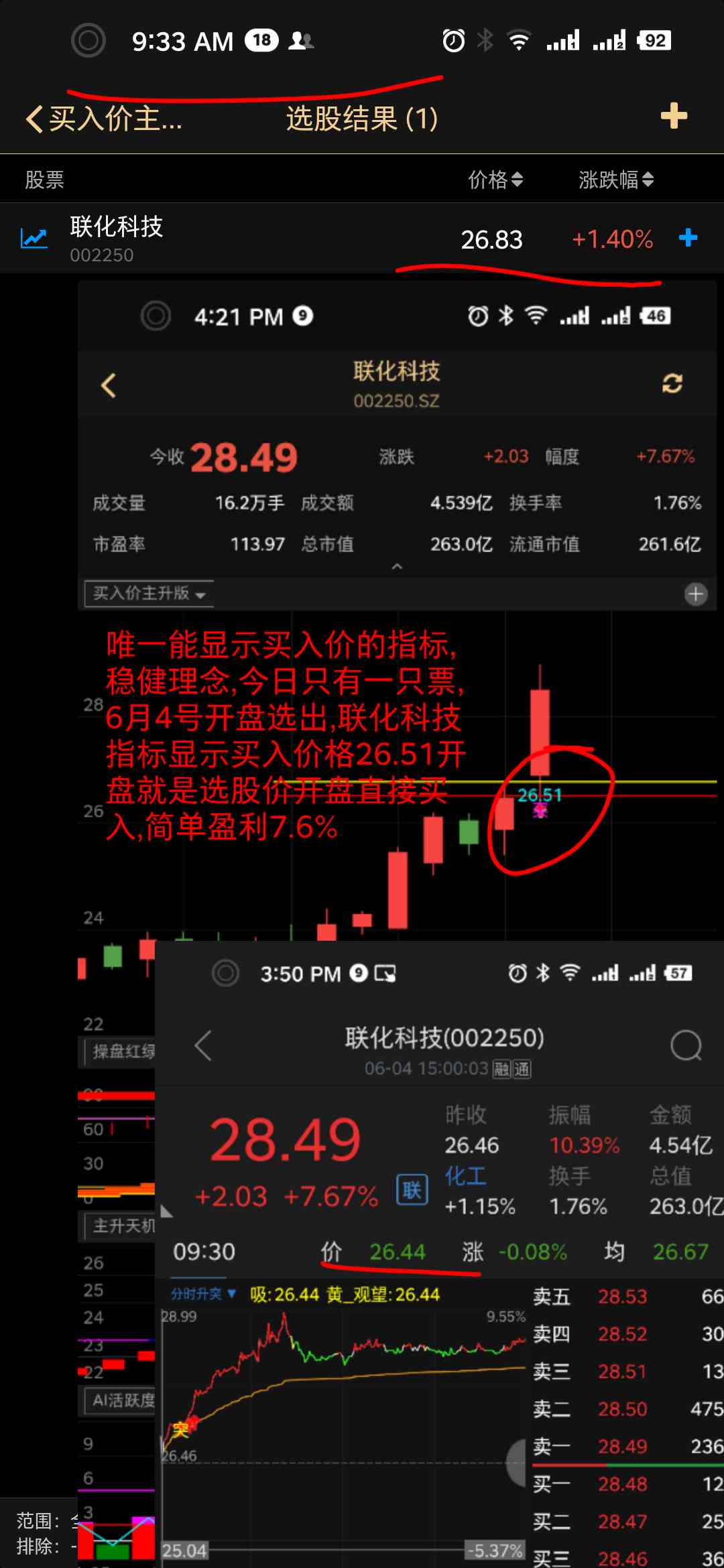
Task: Sort results by 涨跌幅 column
Action: point(615,180)
